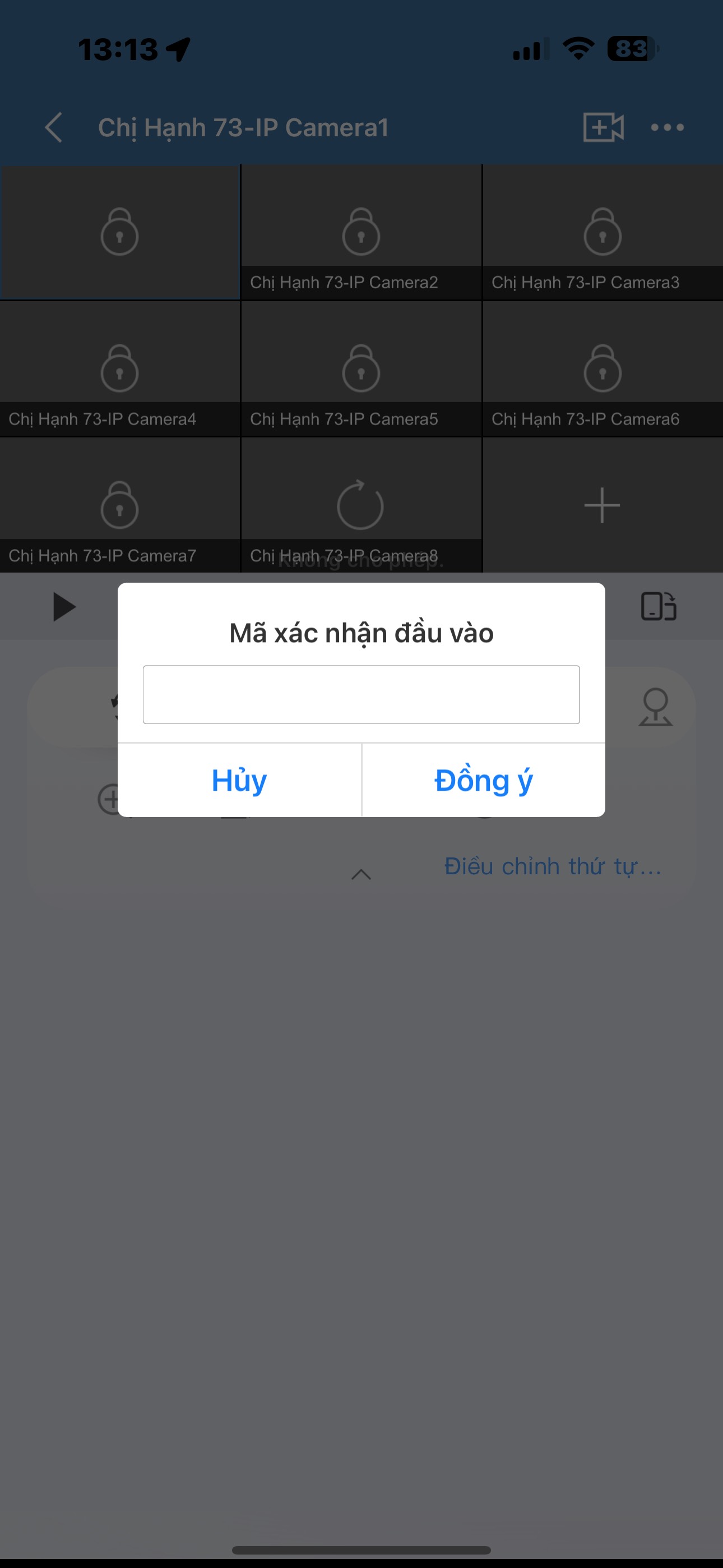This screenshot has height=1568, width=723.
Task: Open the three-dot overflow menu
Action: click(x=667, y=127)
